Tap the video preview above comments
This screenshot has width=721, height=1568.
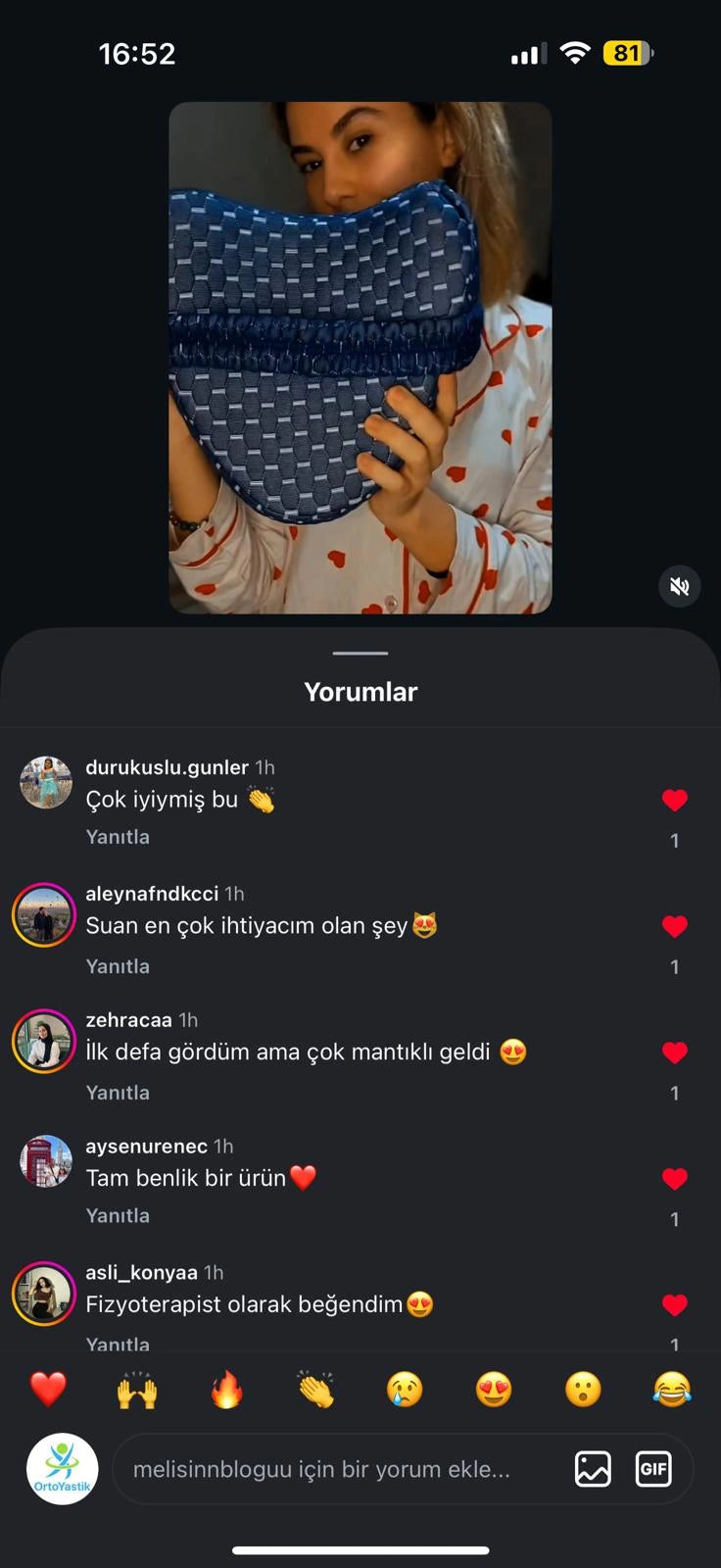360,358
